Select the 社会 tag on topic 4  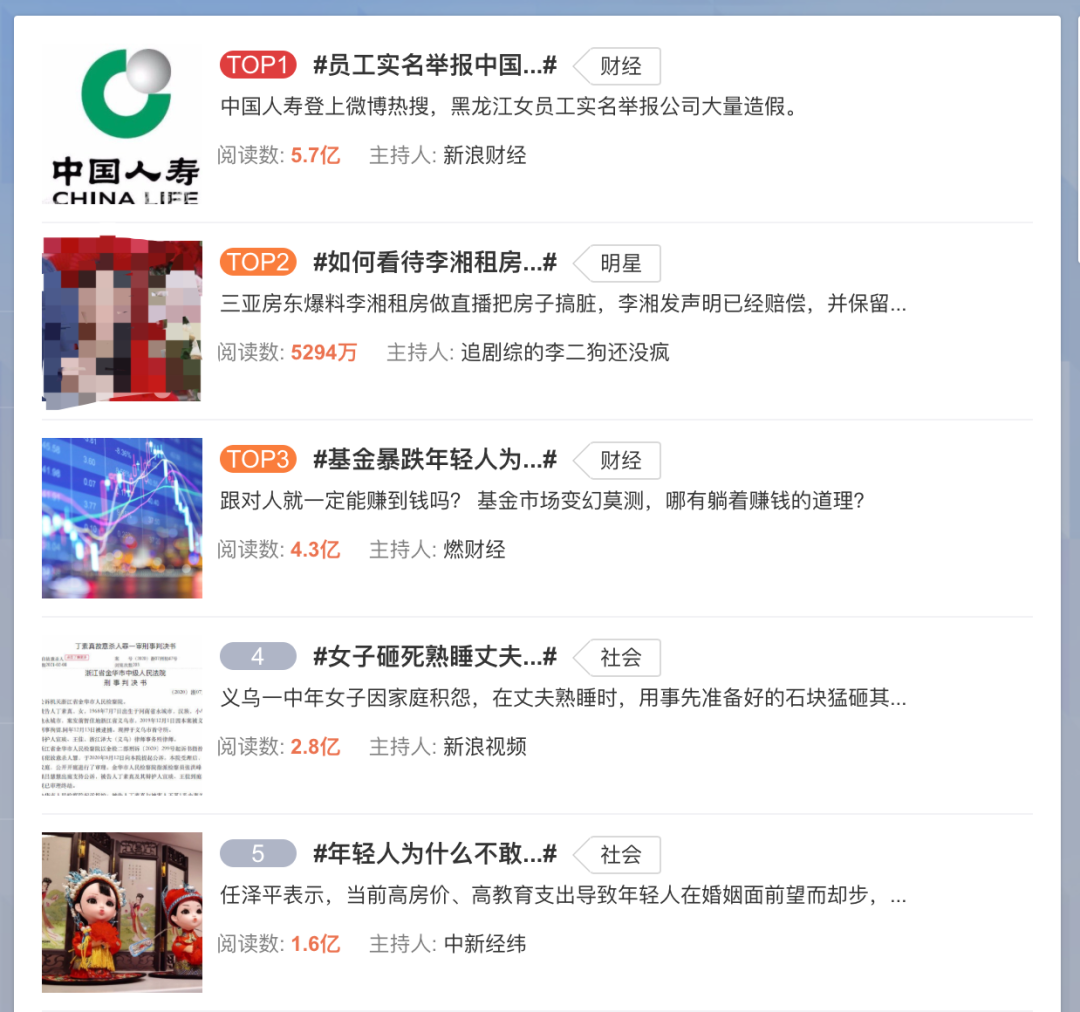620,658
